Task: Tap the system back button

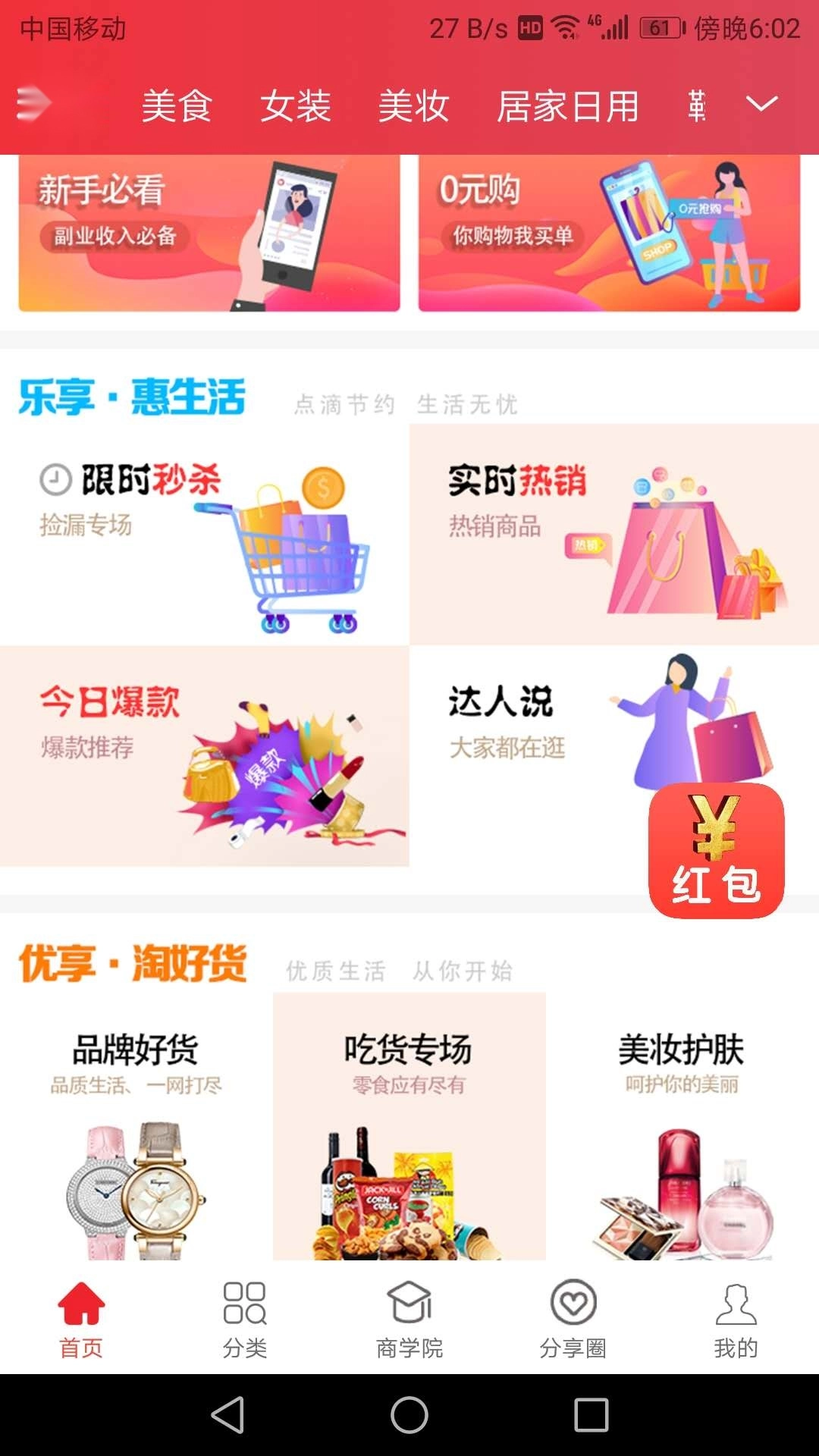Action: 227,1415
